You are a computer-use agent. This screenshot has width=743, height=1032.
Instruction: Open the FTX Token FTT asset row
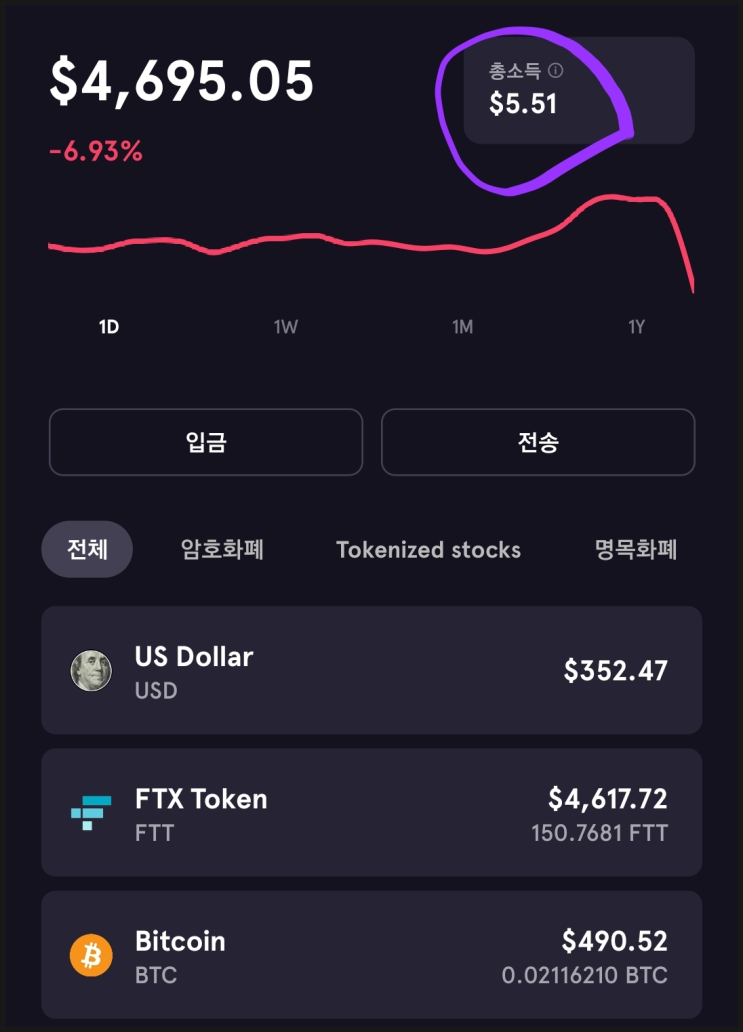(x=371, y=813)
